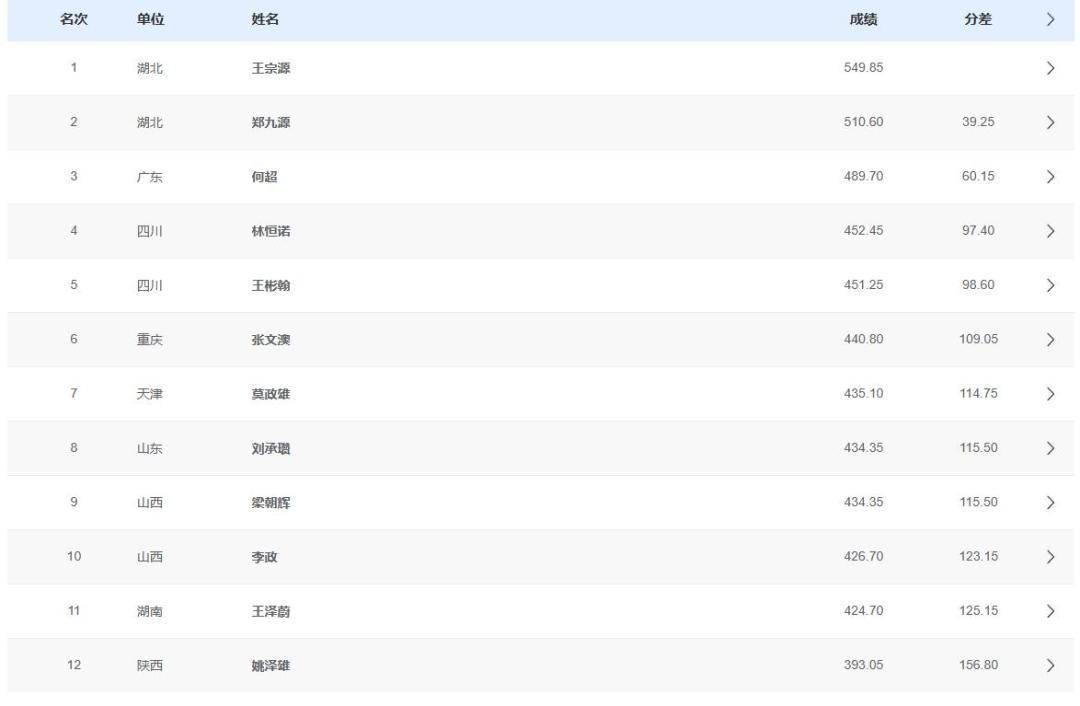Screen dimensions: 1080x706
Task: View the row for 李政
Action: pos(1050,557)
